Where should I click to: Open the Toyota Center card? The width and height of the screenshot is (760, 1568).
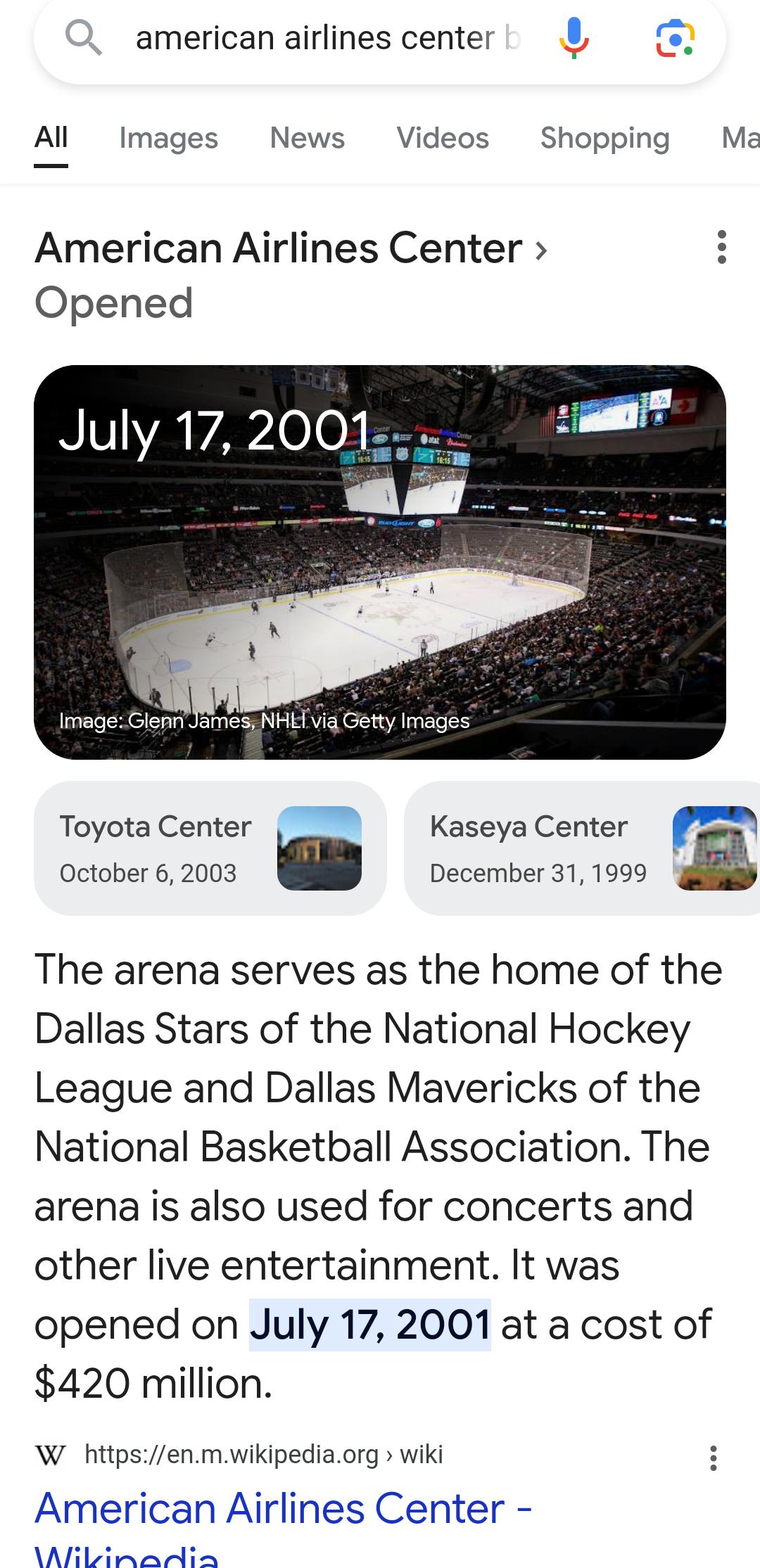[x=210, y=848]
